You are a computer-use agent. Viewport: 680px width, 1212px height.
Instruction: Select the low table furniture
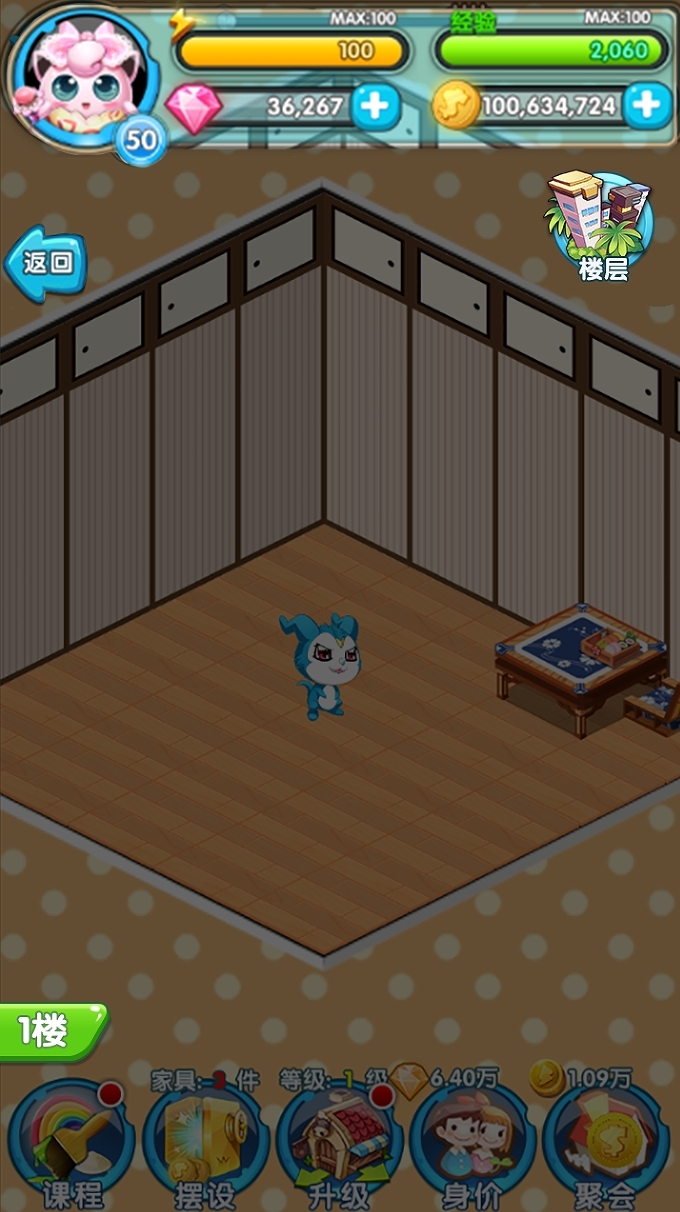pos(582,664)
